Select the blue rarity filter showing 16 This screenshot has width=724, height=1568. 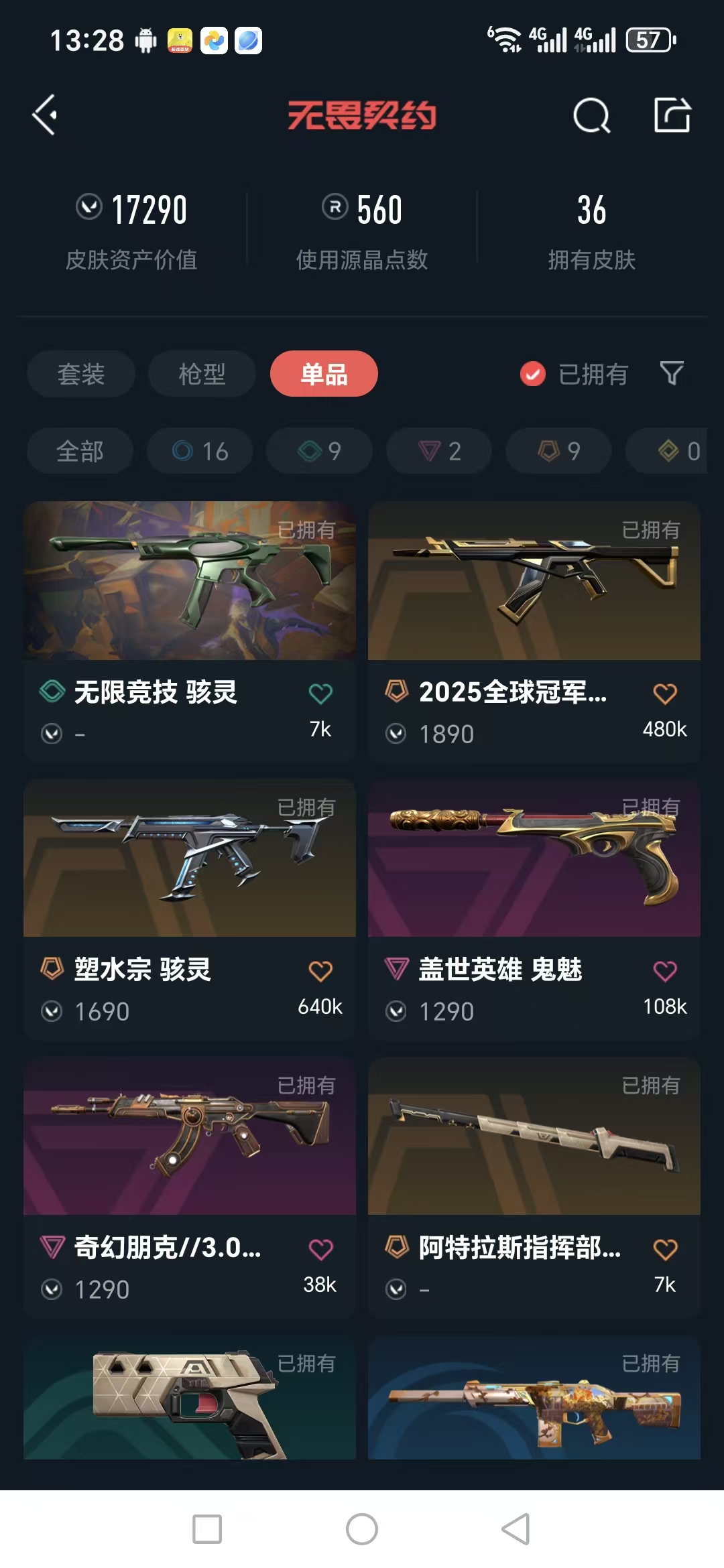[x=200, y=451]
